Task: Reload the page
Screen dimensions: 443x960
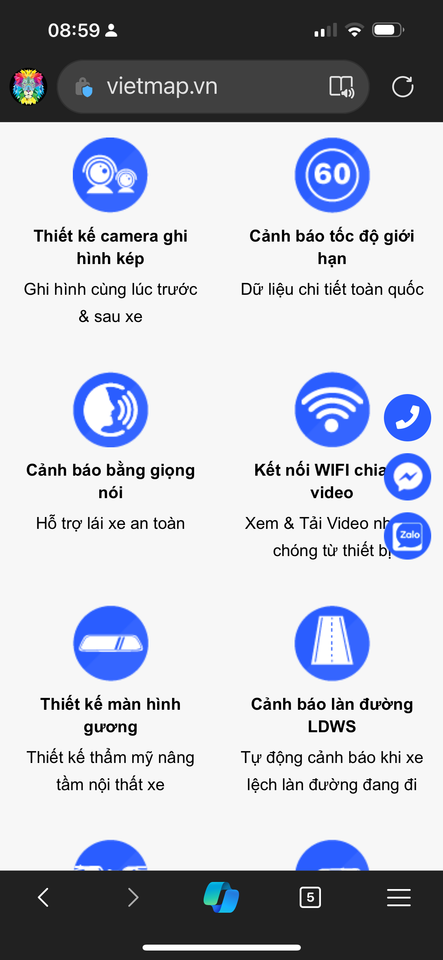Action: click(x=403, y=86)
